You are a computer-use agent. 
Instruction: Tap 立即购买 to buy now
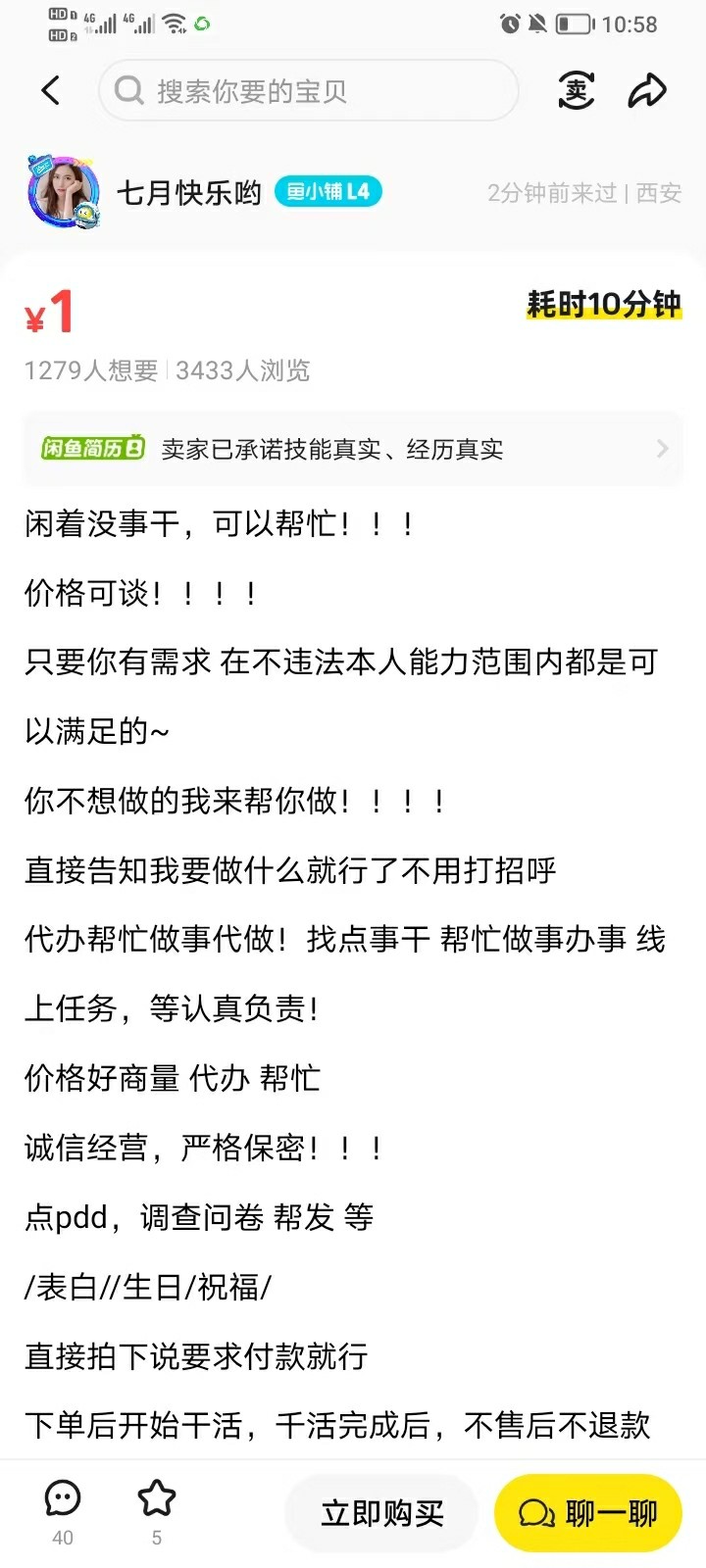click(x=381, y=1513)
